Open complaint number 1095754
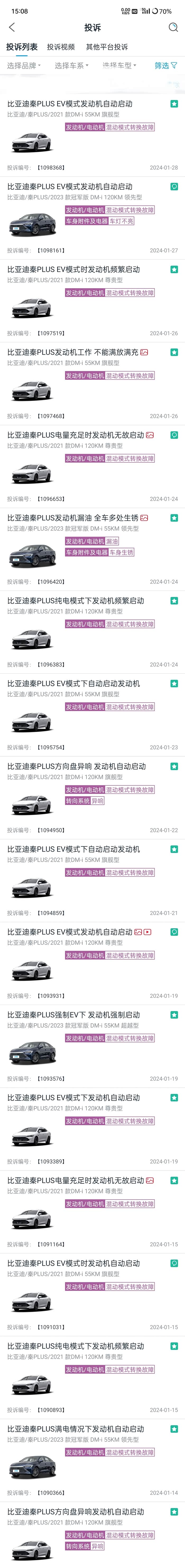 pos(73,684)
